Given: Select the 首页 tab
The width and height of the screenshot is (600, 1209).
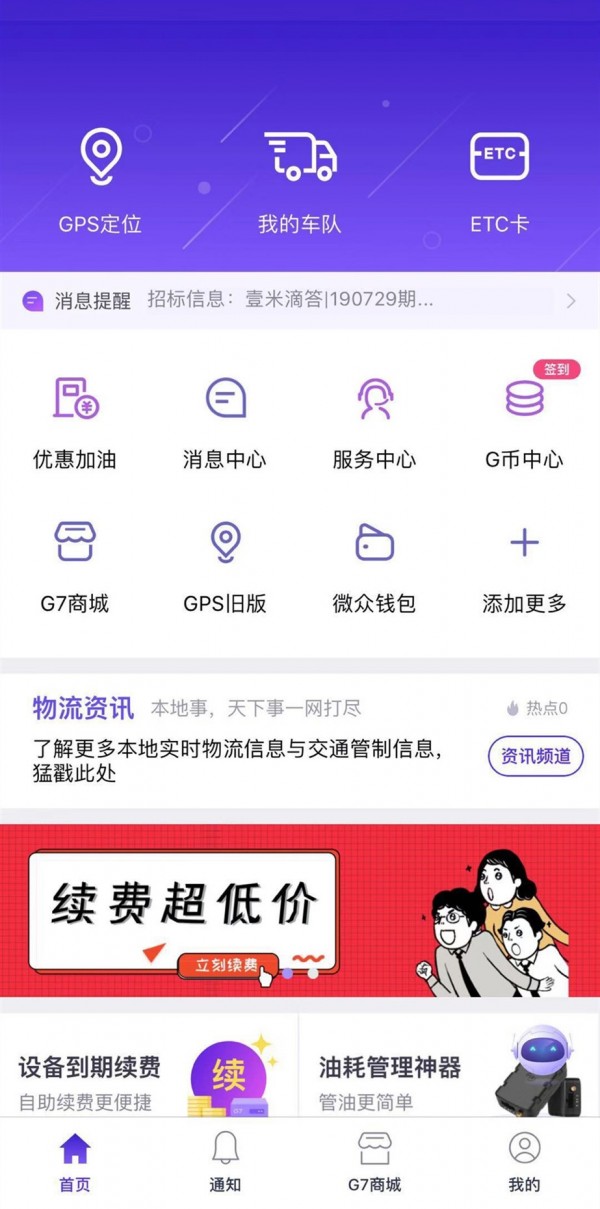Looking at the screenshot, I should pyautogui.click(x=75, y=1164).
